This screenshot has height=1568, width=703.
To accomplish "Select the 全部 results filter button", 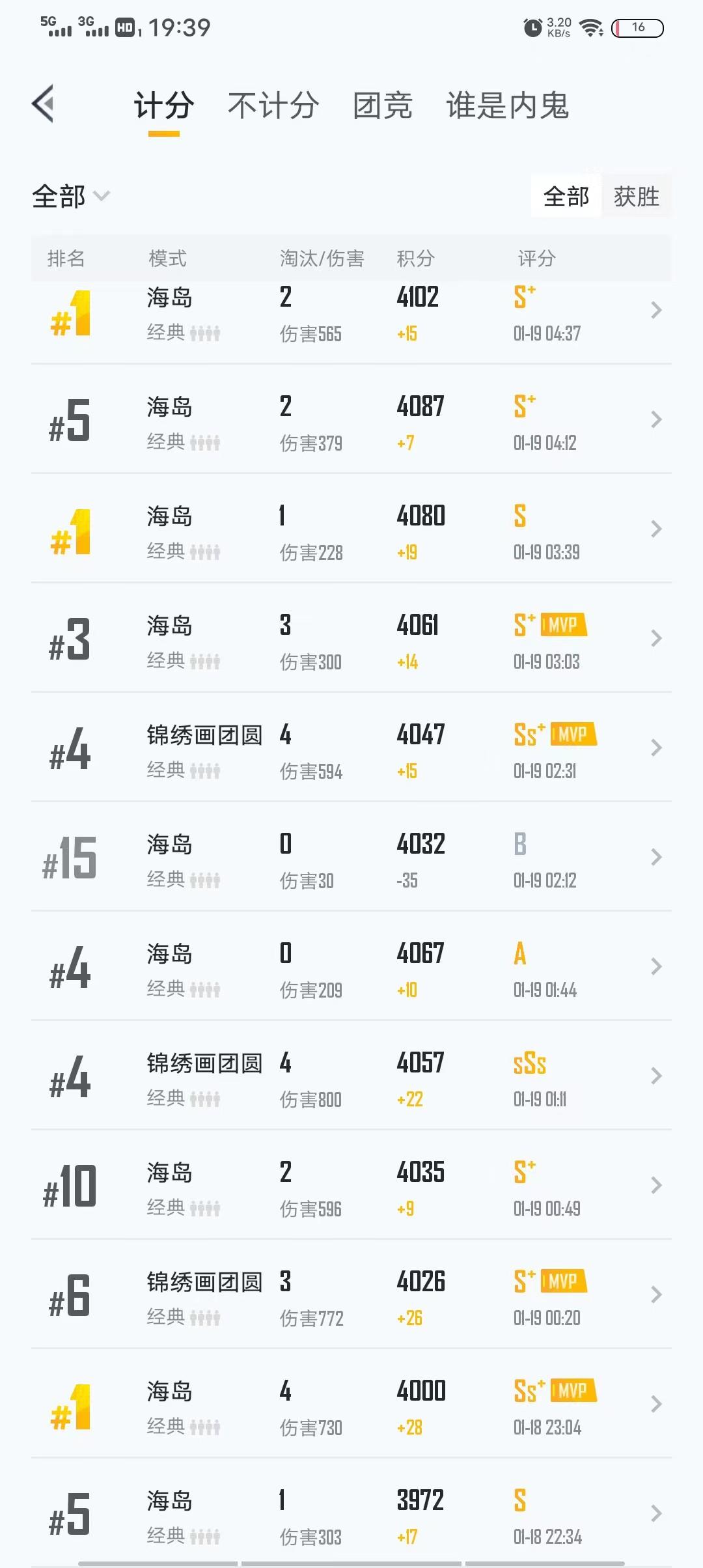I will tap(566, 196).
